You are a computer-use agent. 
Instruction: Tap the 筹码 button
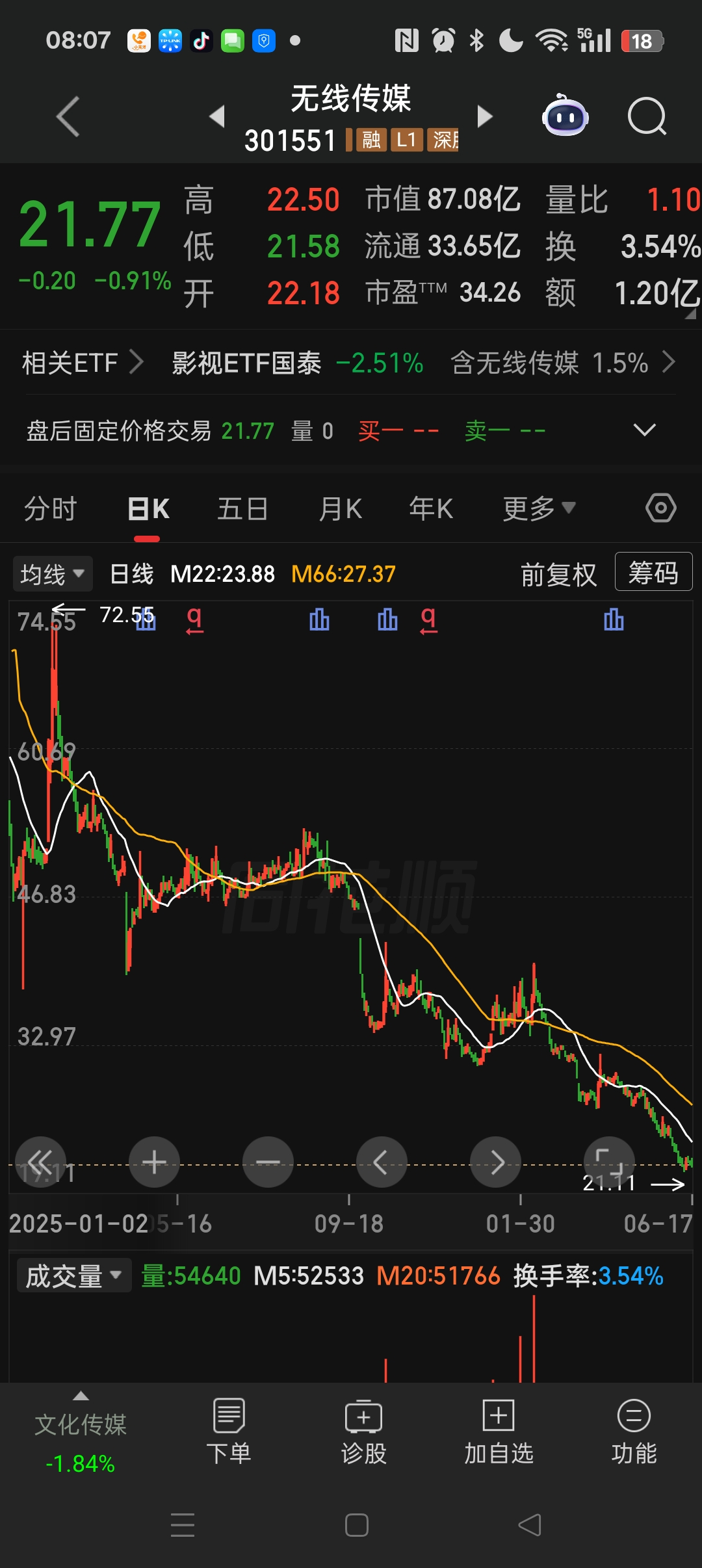[x=653, y=572]
